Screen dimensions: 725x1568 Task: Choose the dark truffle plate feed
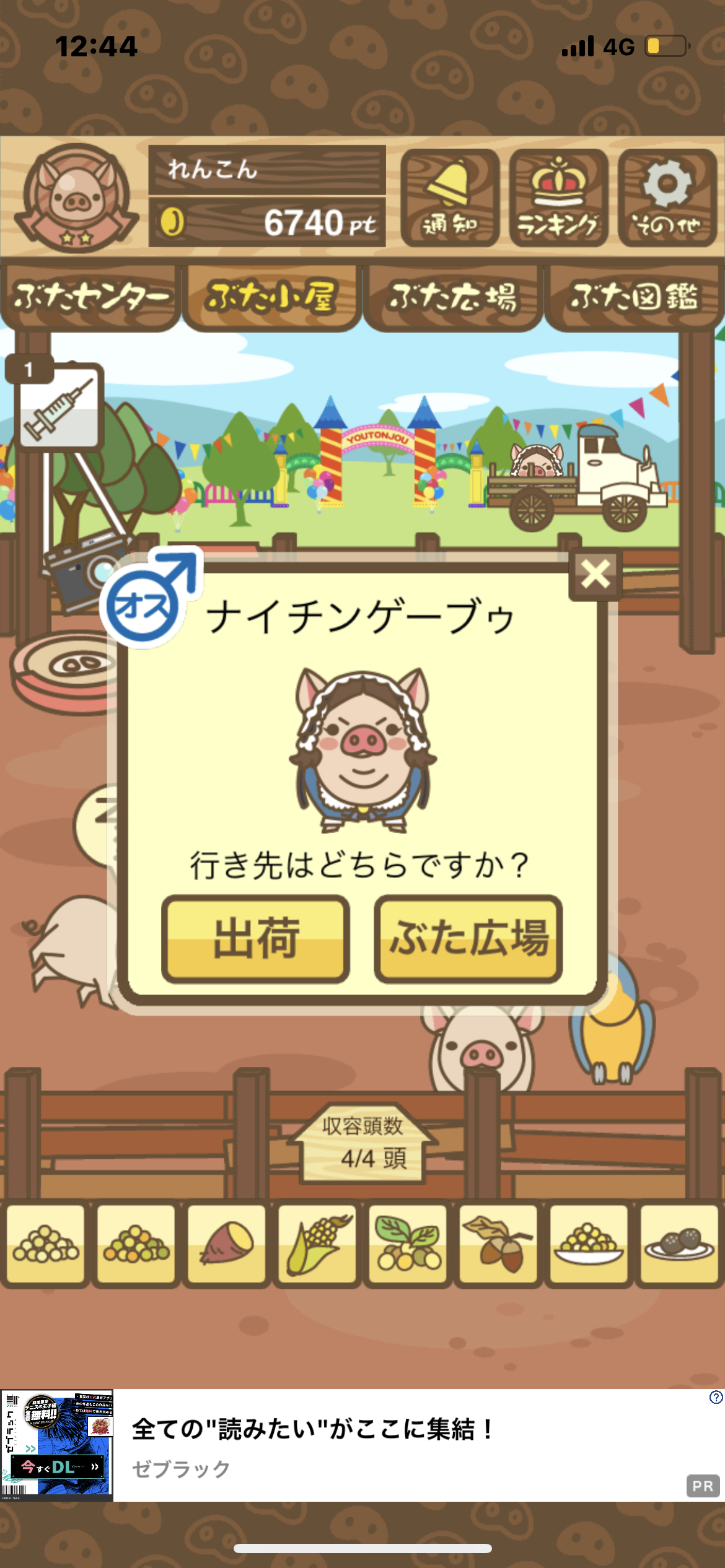click(x=679, y=1244)
